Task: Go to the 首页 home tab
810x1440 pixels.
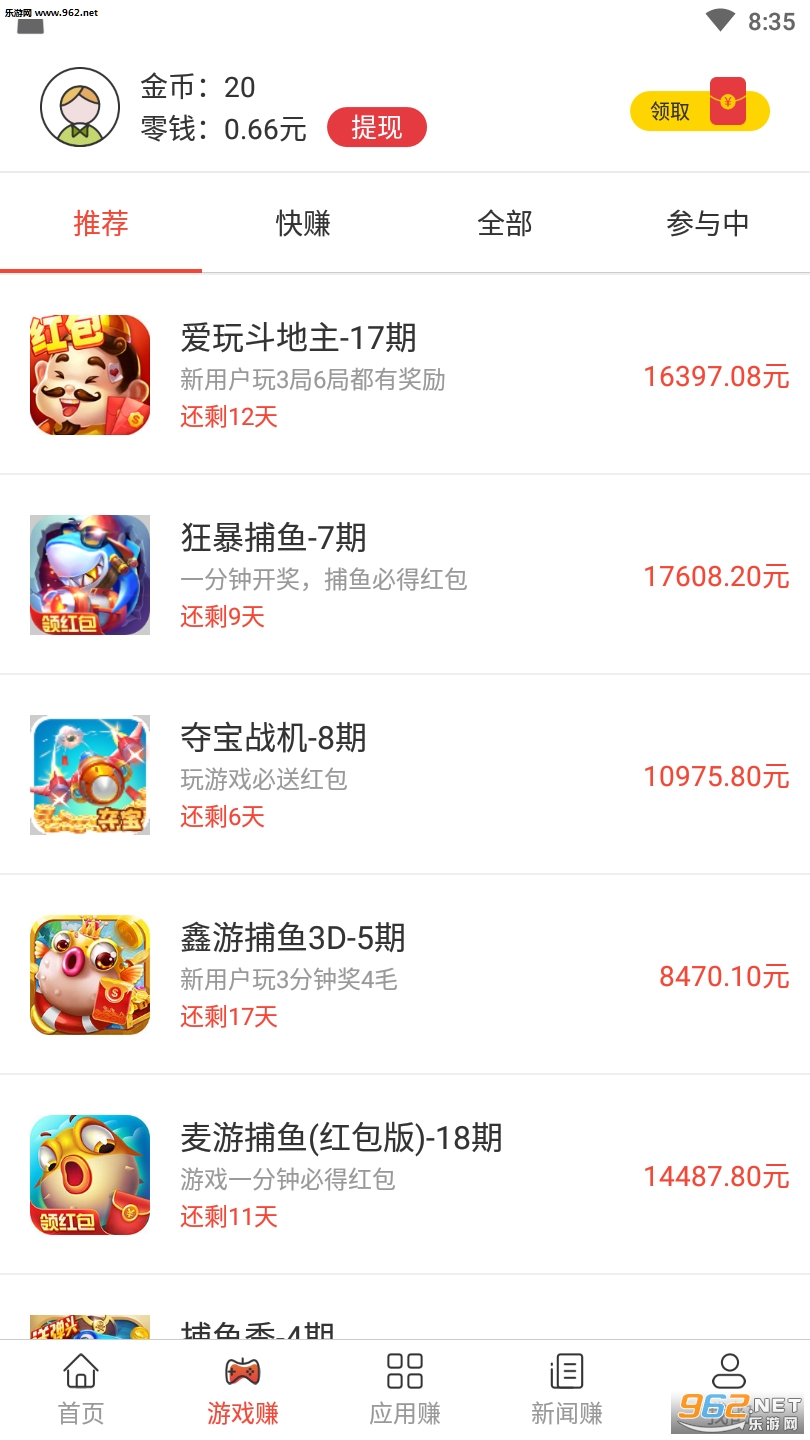Action: (81, 1389)
